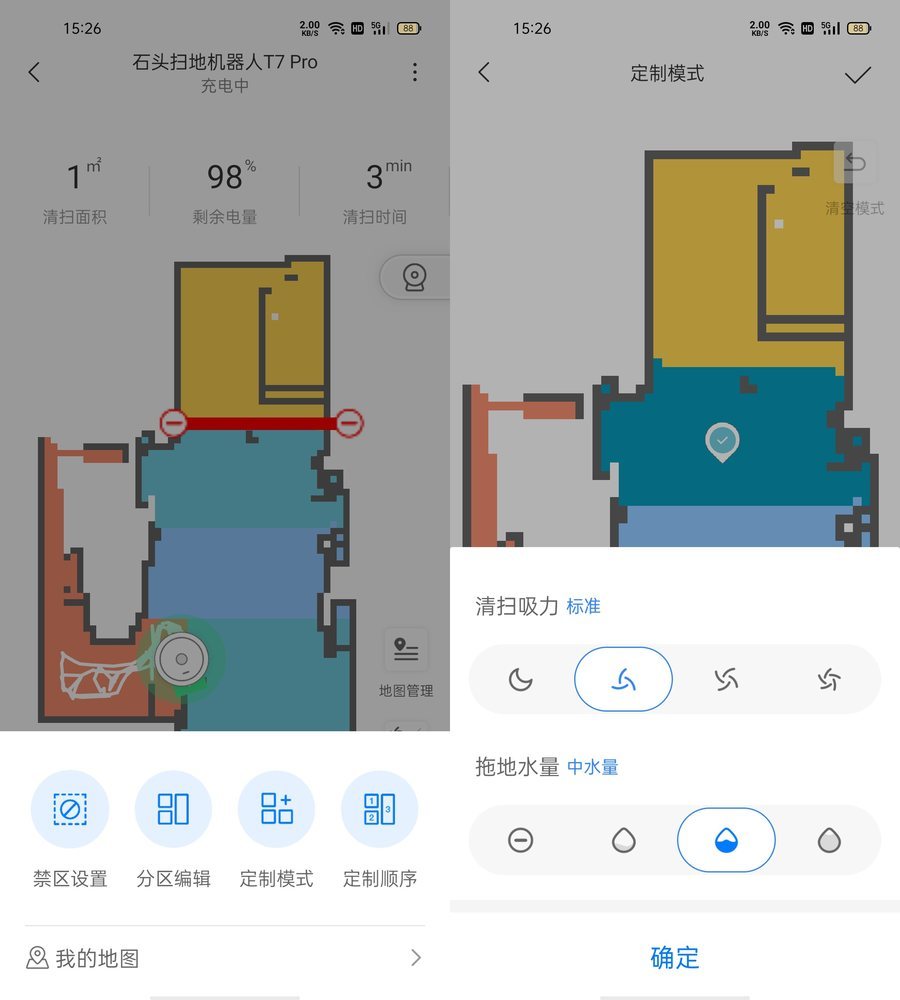The width and height of the screenshot is (900, 1000).
Task: Expand the 我的地图 my maps section
Action: (225, 957)
